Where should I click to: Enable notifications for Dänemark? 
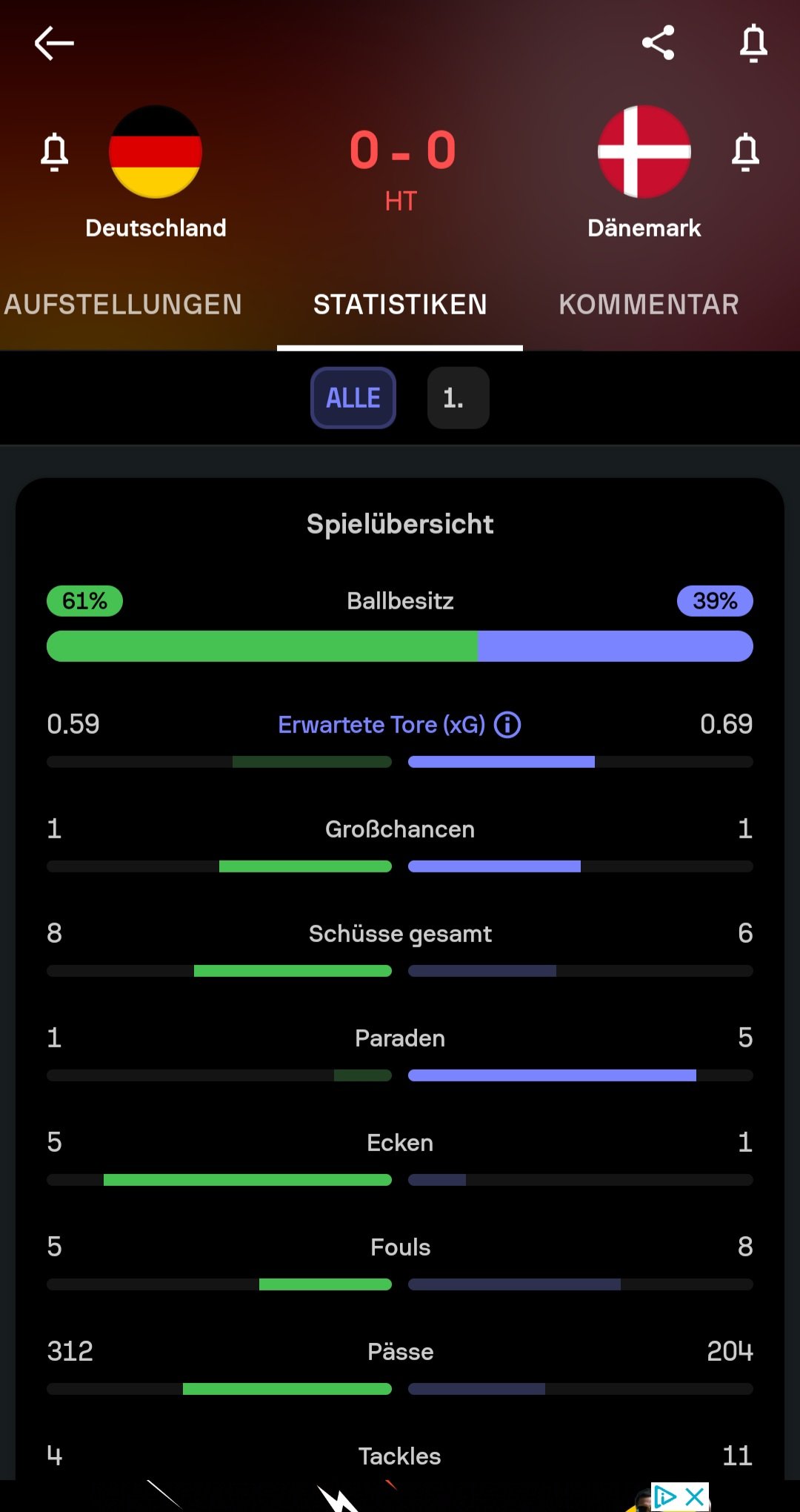[745, 153]
